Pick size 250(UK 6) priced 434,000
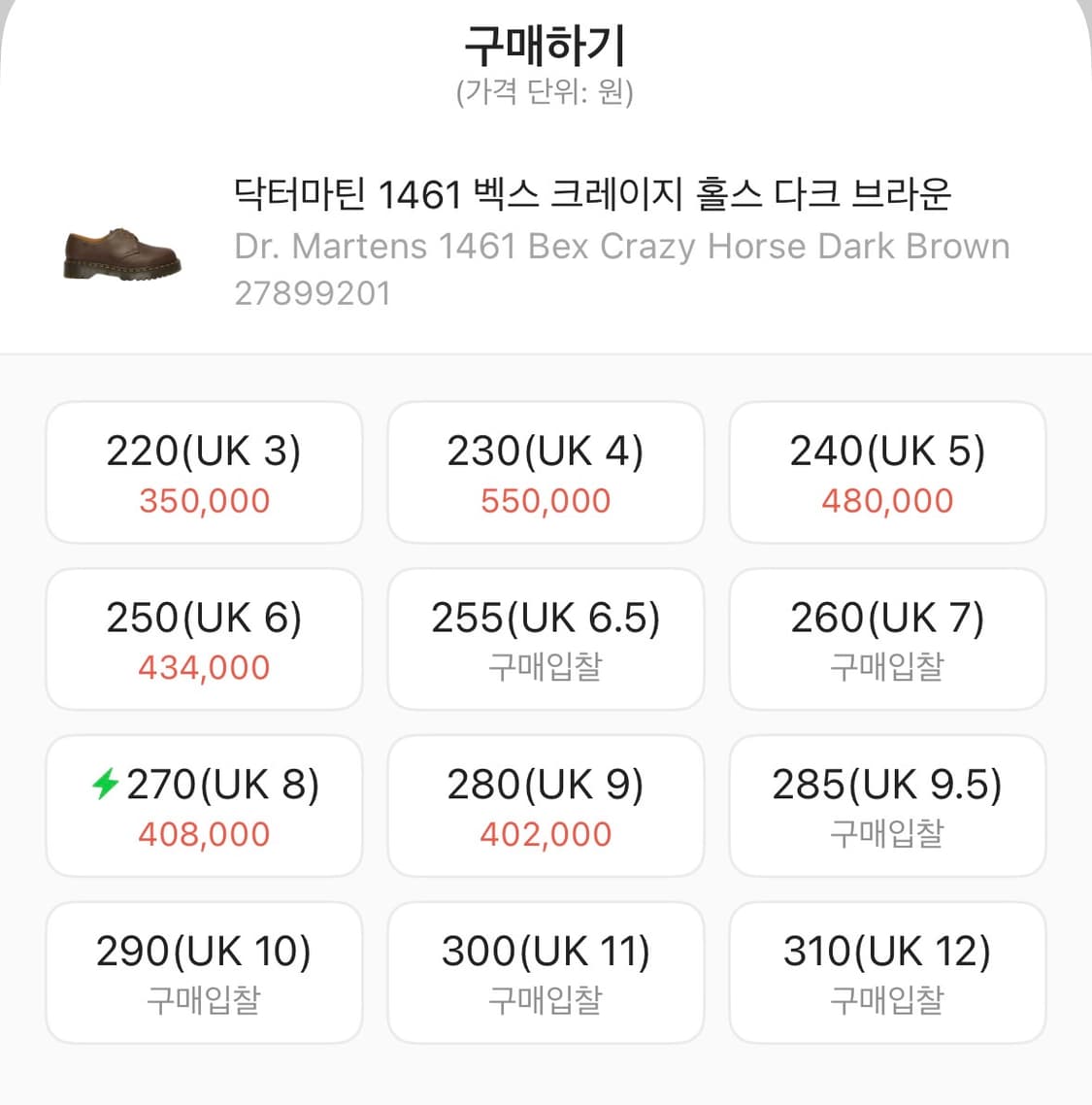 click(203, 639)
